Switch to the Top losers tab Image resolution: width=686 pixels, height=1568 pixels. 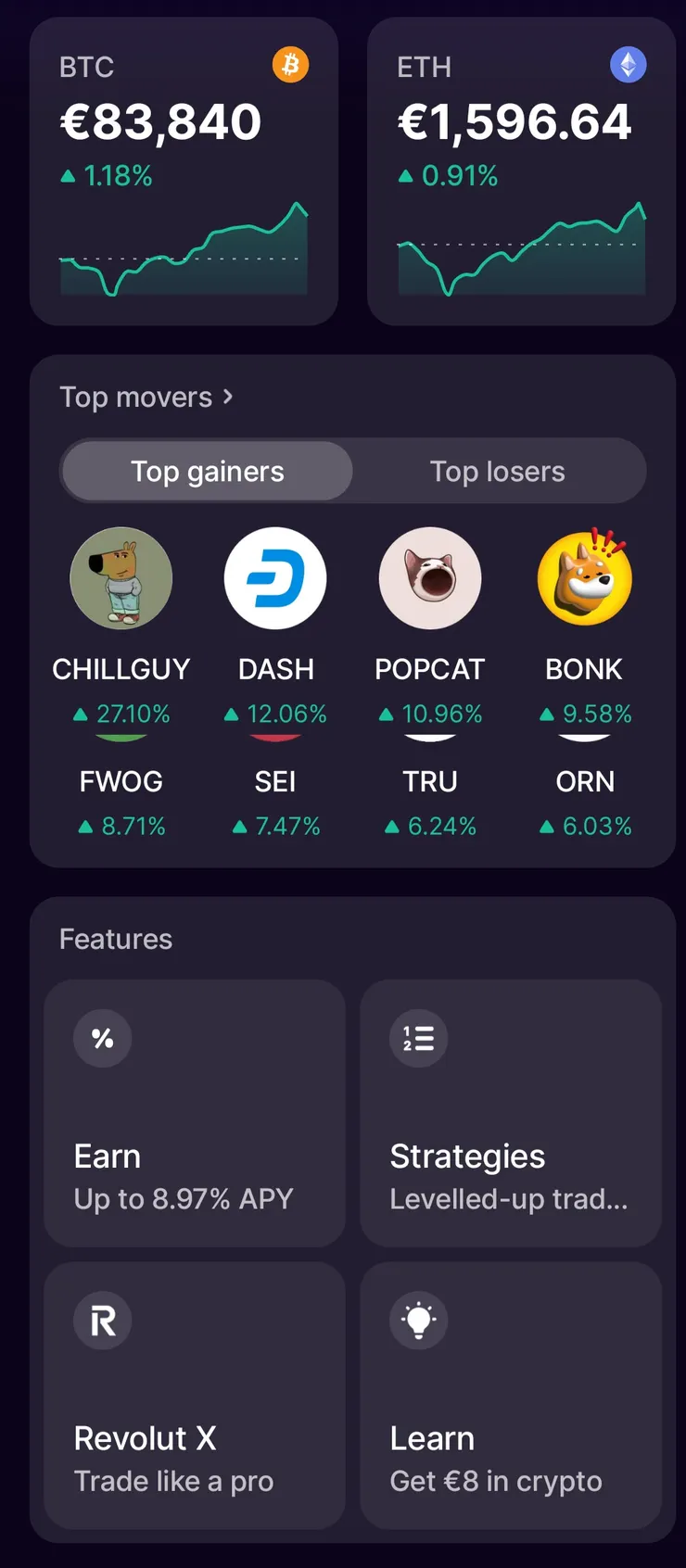(x=497, y=471)
